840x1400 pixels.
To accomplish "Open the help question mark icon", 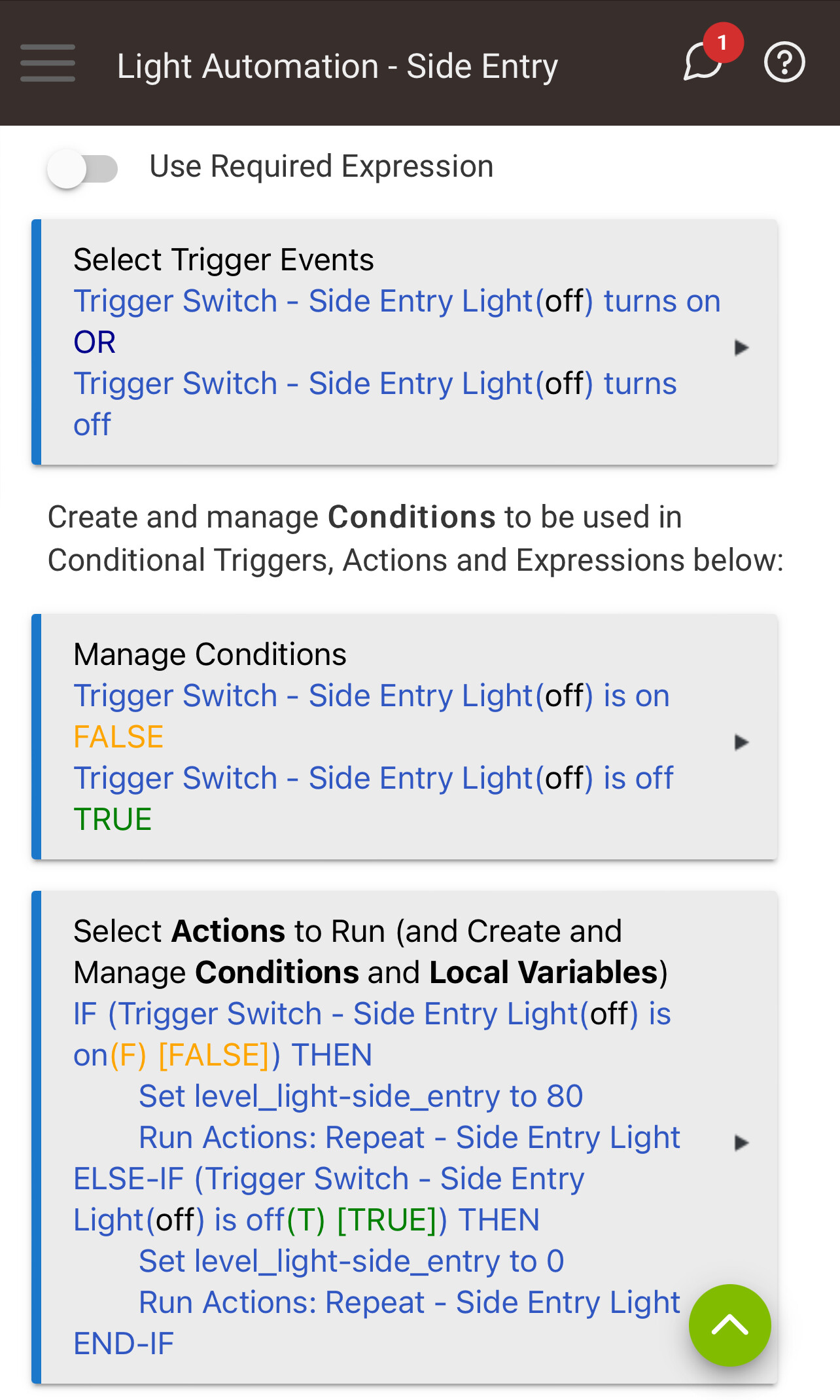I will 784,63.
